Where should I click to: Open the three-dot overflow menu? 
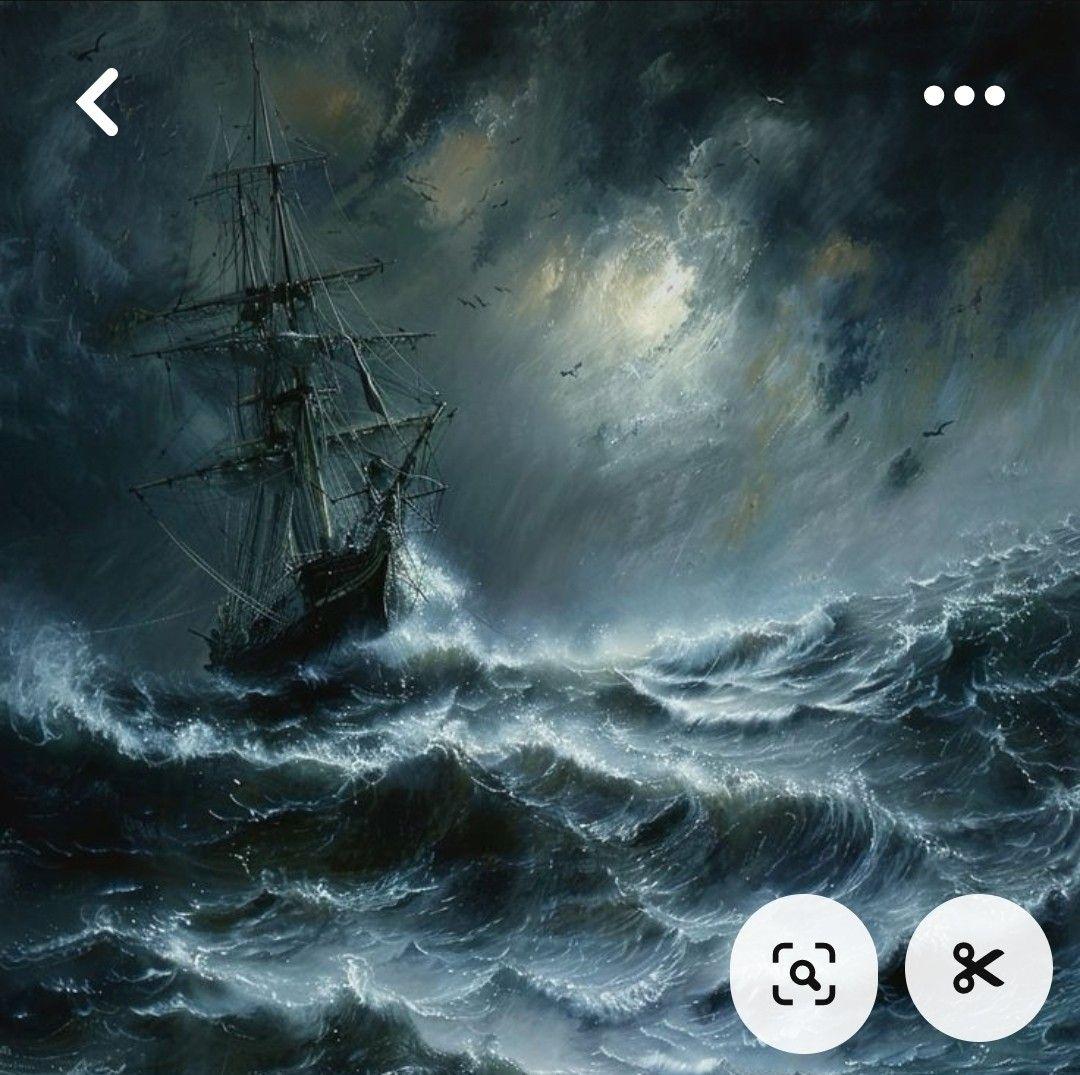coord(964,96)
